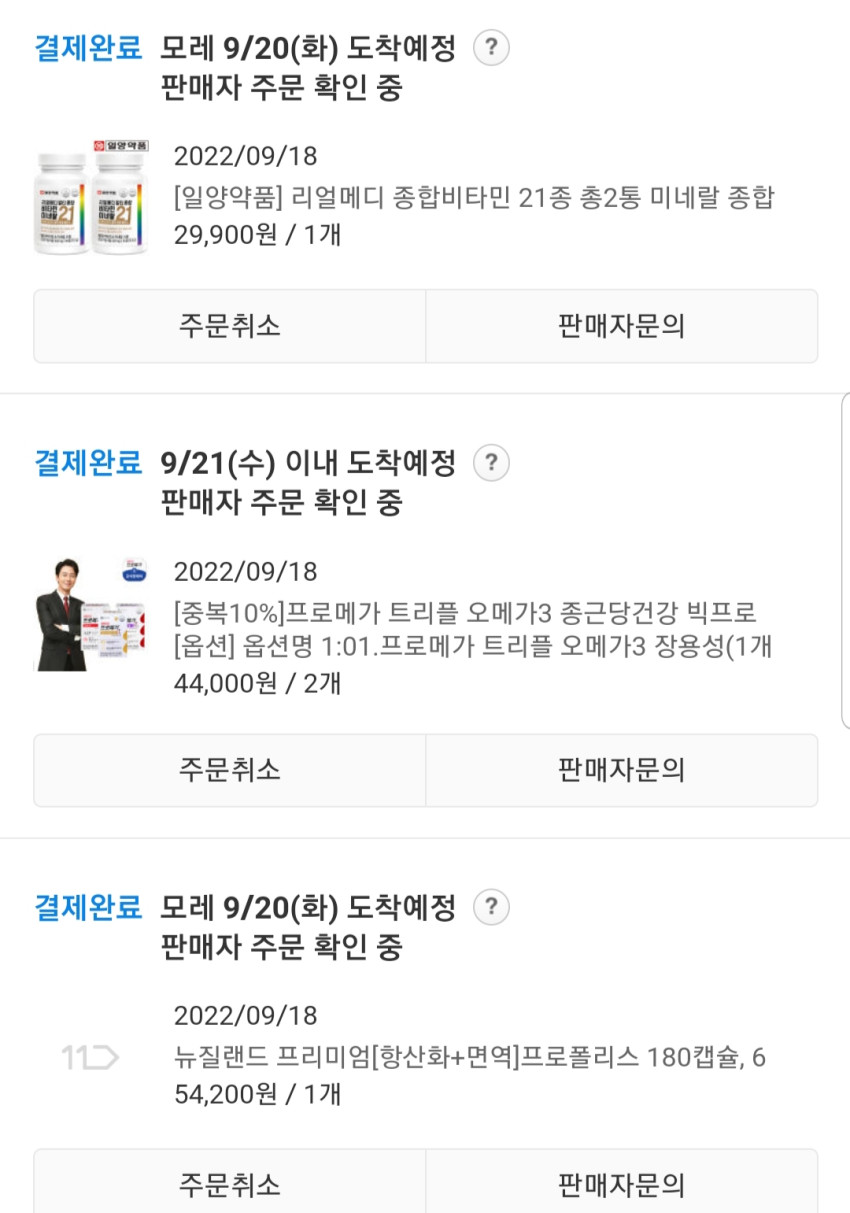This screenshot has width=850, height=1213.
Task: Contact the seller of 프로메가 트리플 오메가3
Action: [622, 770]
